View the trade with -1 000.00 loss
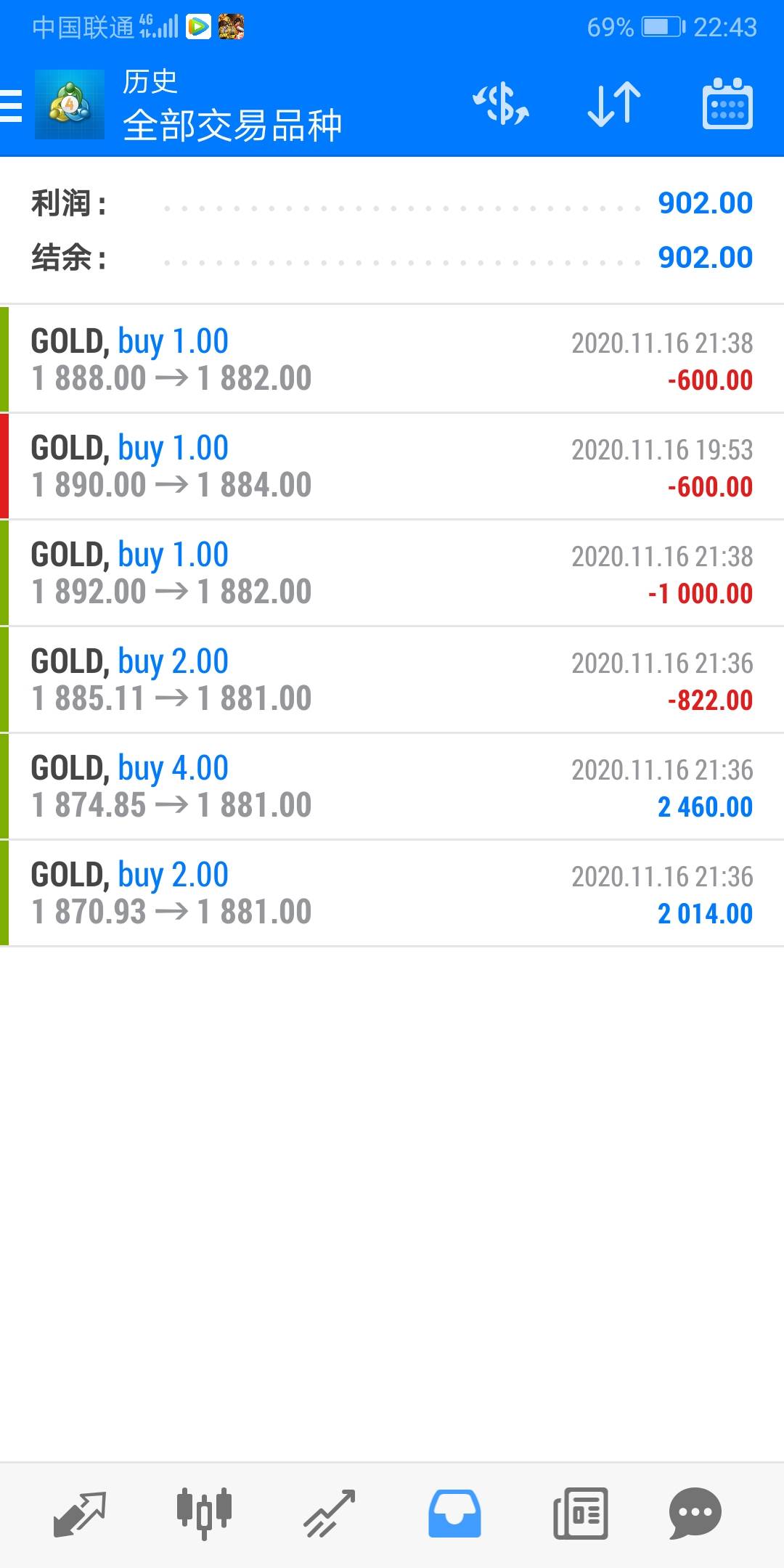This screenshot has height=1568, width=784. tap(392, 573)
